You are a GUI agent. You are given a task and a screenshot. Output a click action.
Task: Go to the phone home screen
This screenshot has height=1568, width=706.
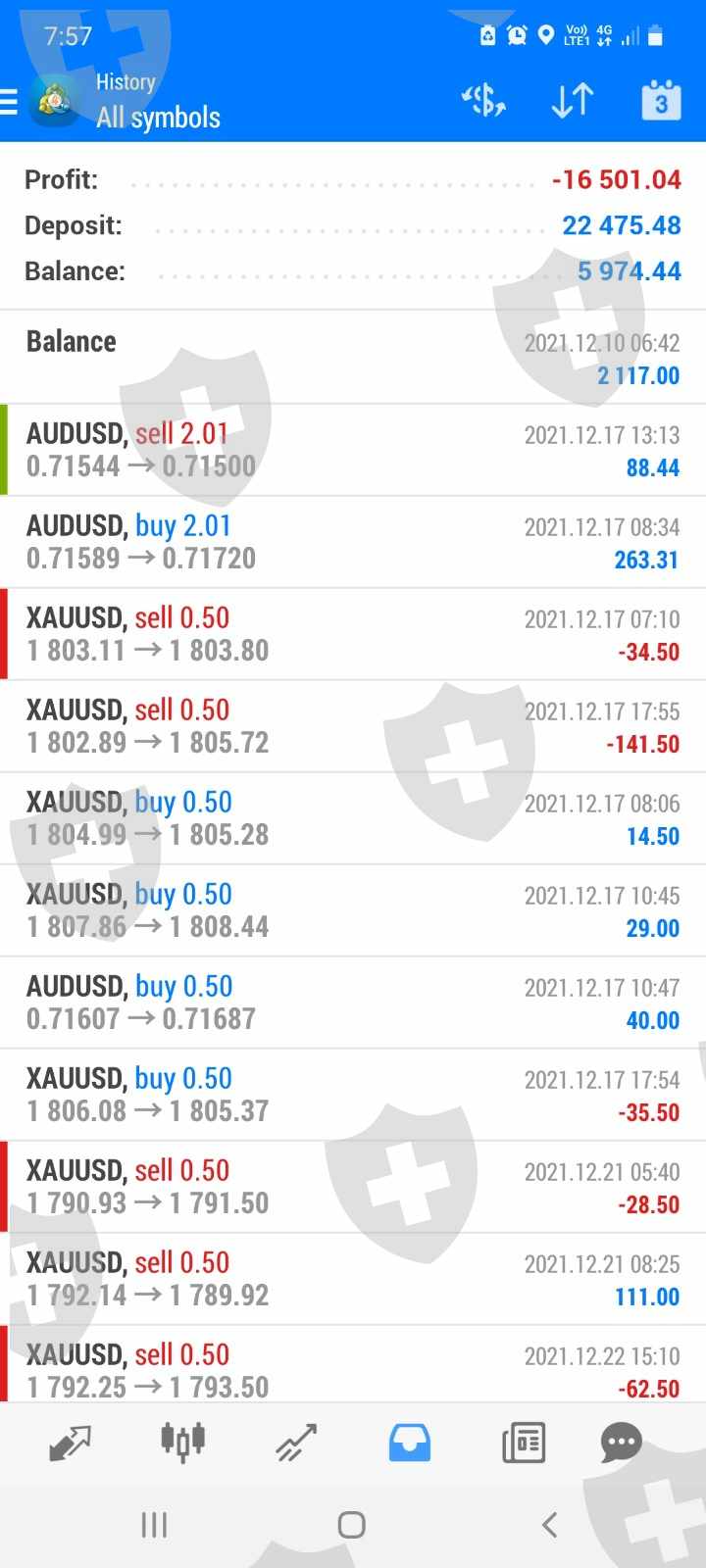pos(352,1525)
